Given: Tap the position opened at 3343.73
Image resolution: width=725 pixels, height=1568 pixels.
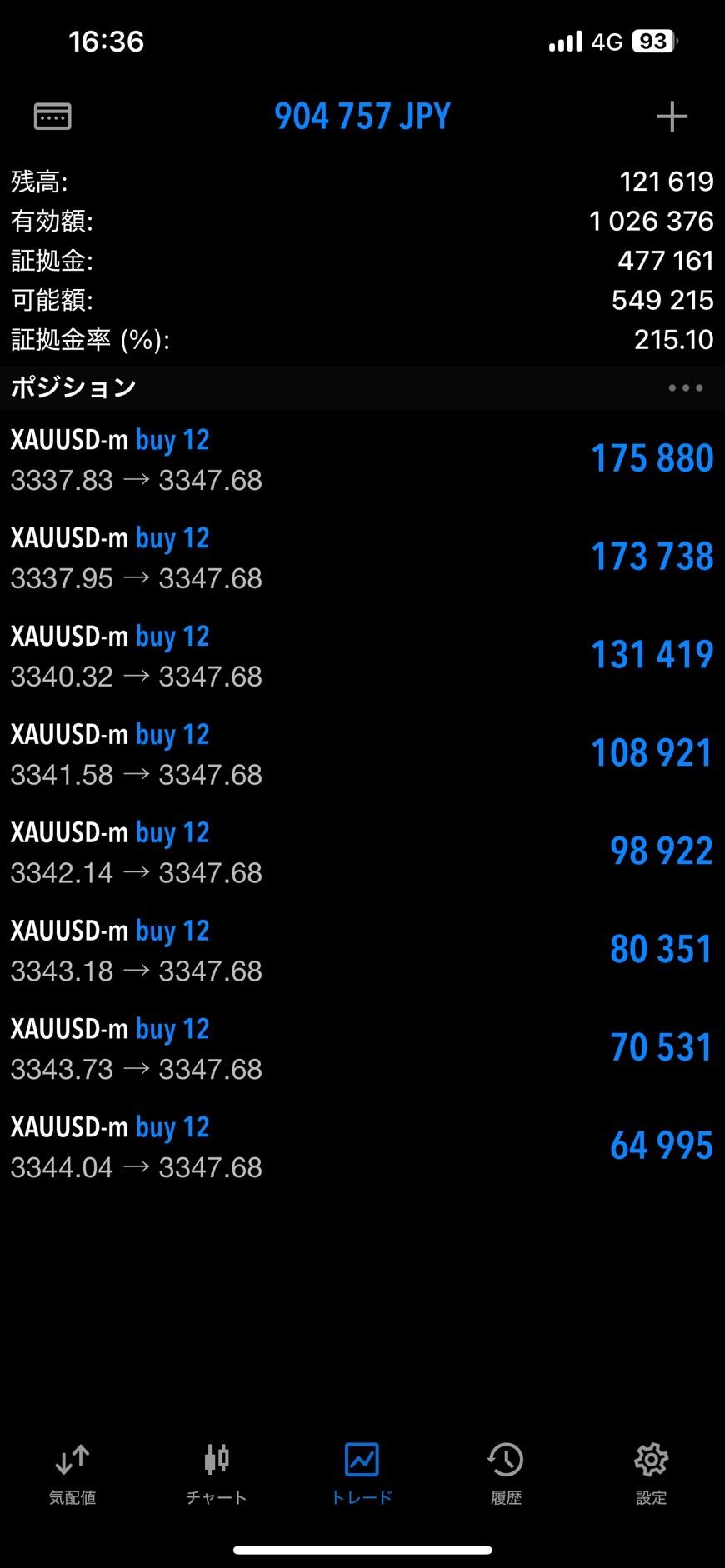Looking at the screenshot, I should pos(362,1049).
